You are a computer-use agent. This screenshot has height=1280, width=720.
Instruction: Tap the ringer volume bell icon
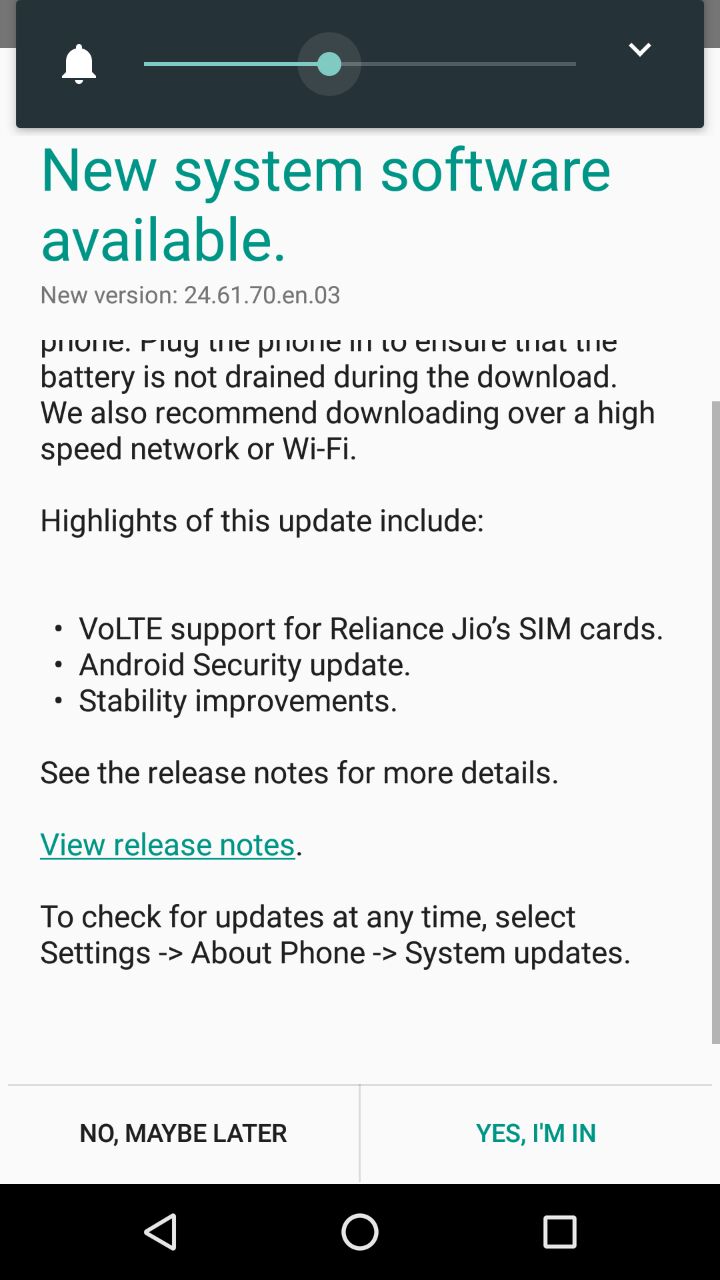point(79,65)
